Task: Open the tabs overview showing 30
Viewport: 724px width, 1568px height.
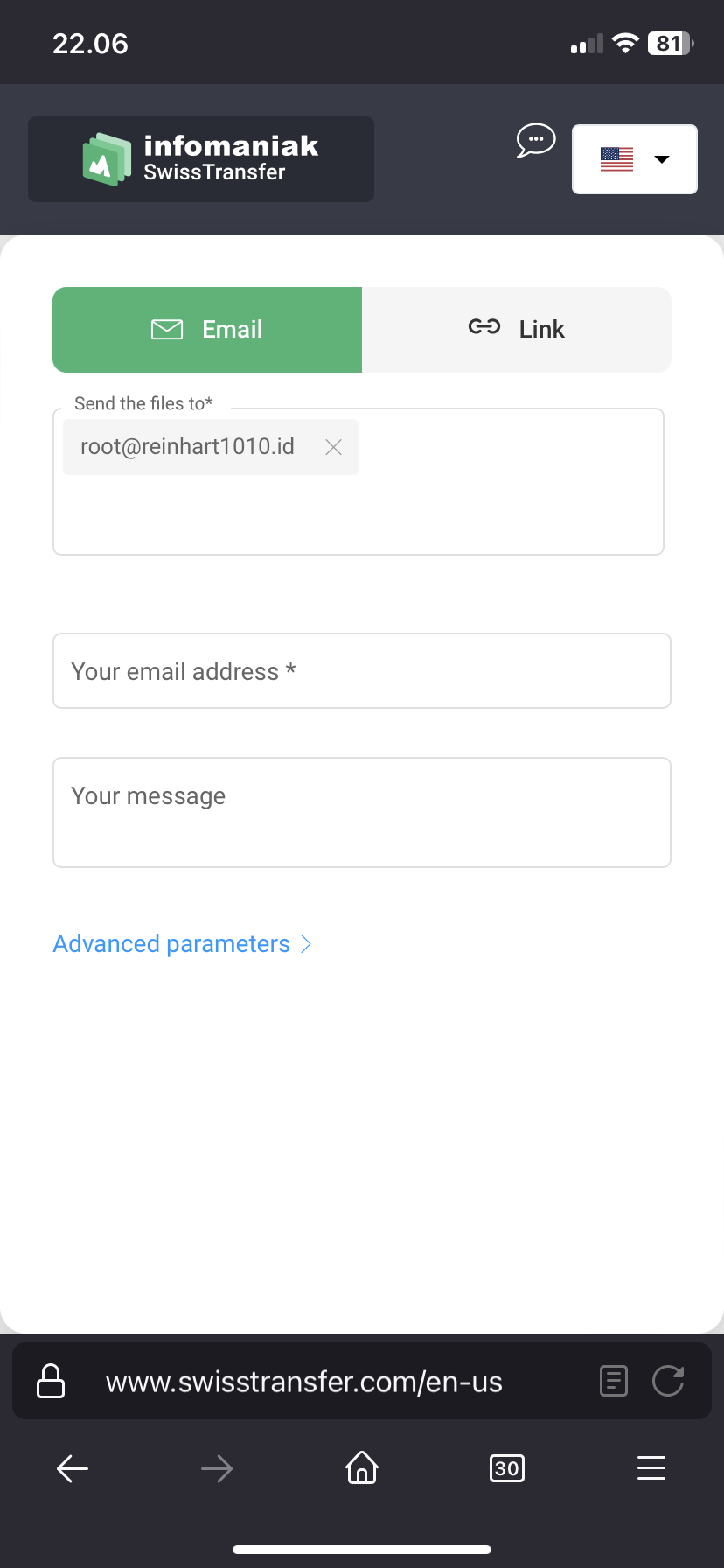Action: tap(507, 1468)
